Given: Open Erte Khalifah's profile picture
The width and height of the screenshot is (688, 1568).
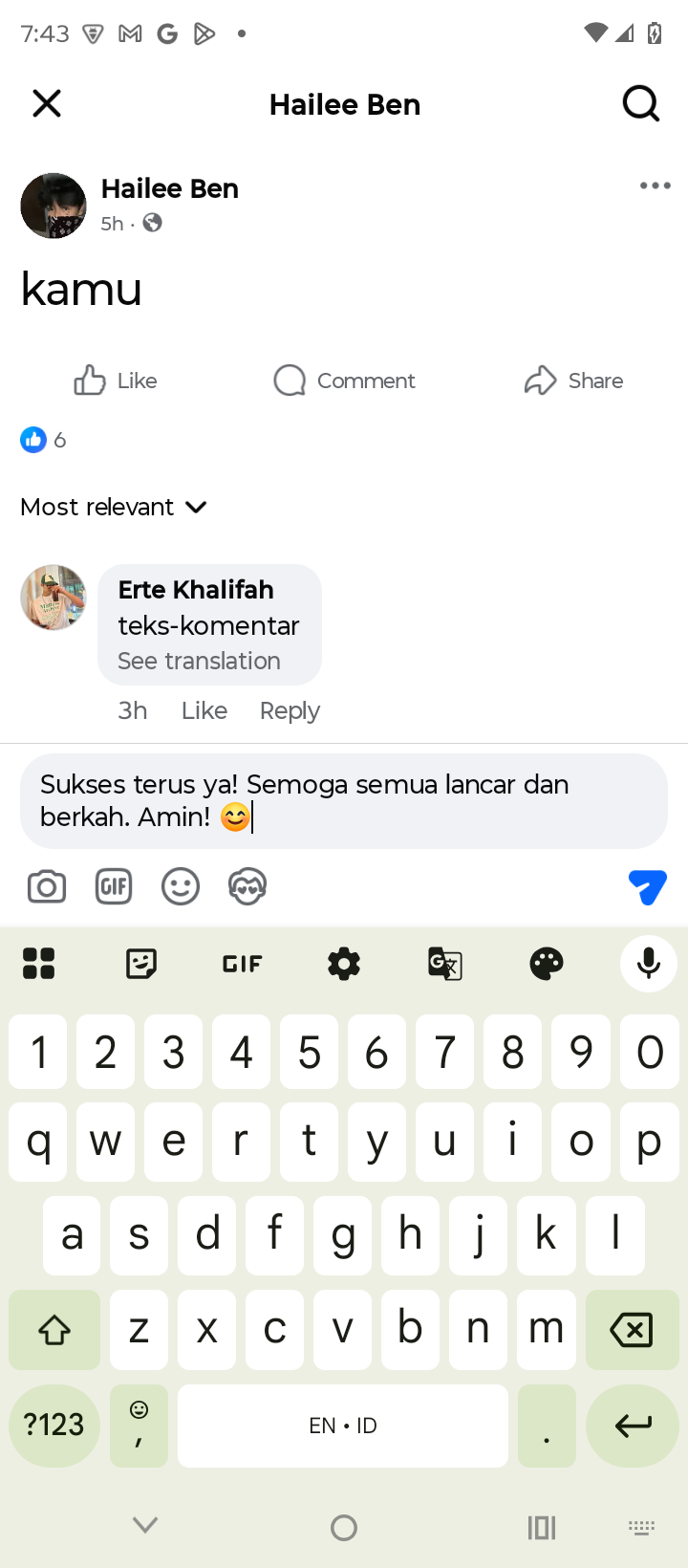Looking at the screenshot, I should [54, 598].
